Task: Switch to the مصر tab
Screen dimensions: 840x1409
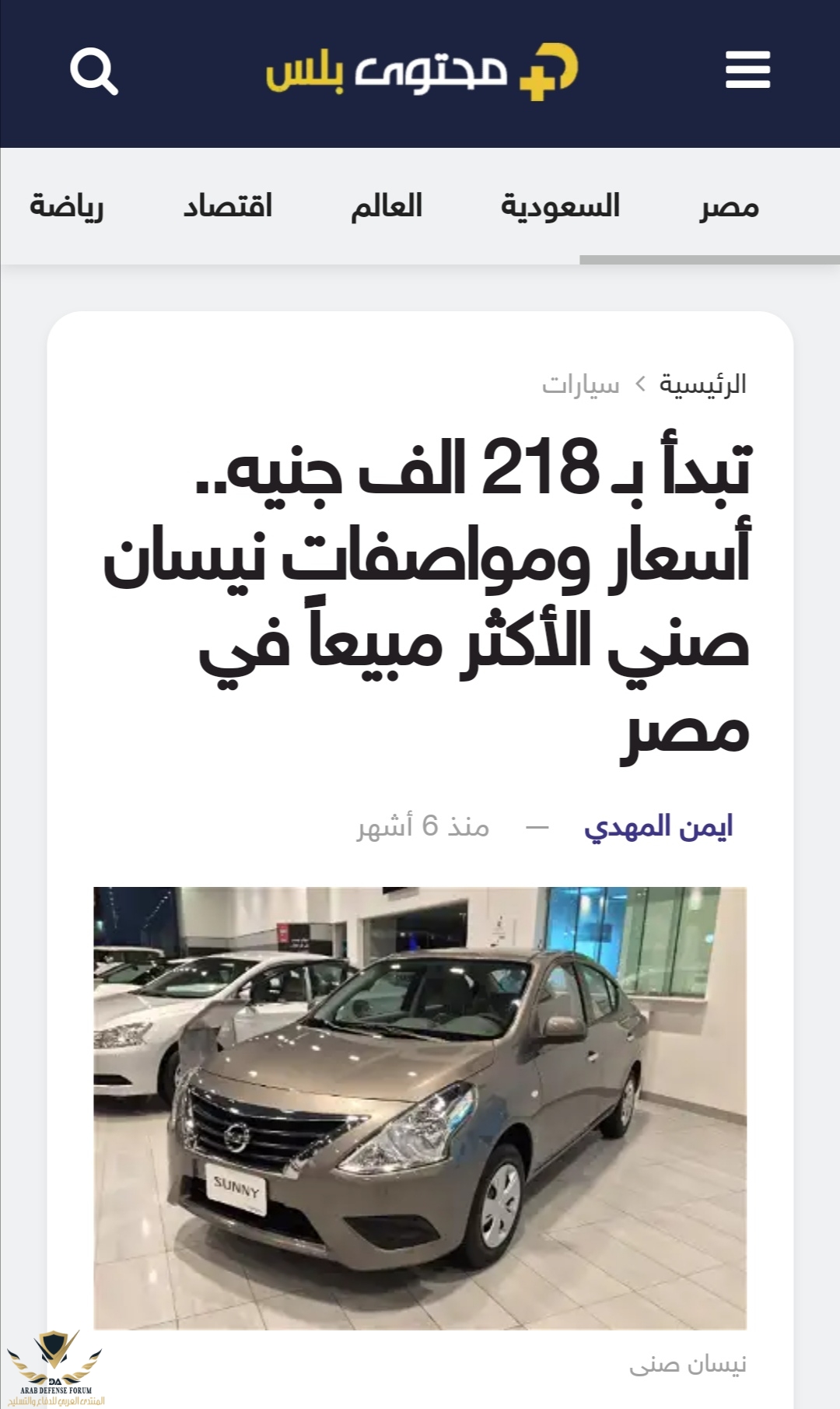Action: [729, 207]
